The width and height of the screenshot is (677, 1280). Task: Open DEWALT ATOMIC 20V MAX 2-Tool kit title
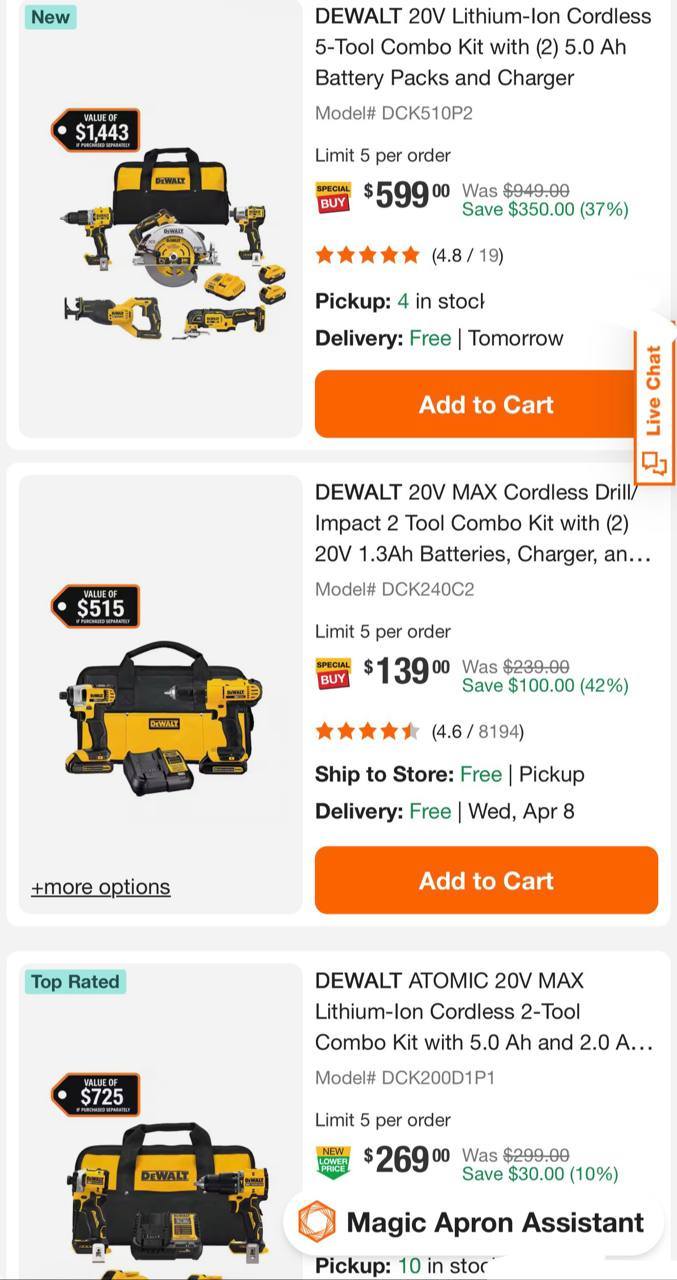coord(484,1011)
